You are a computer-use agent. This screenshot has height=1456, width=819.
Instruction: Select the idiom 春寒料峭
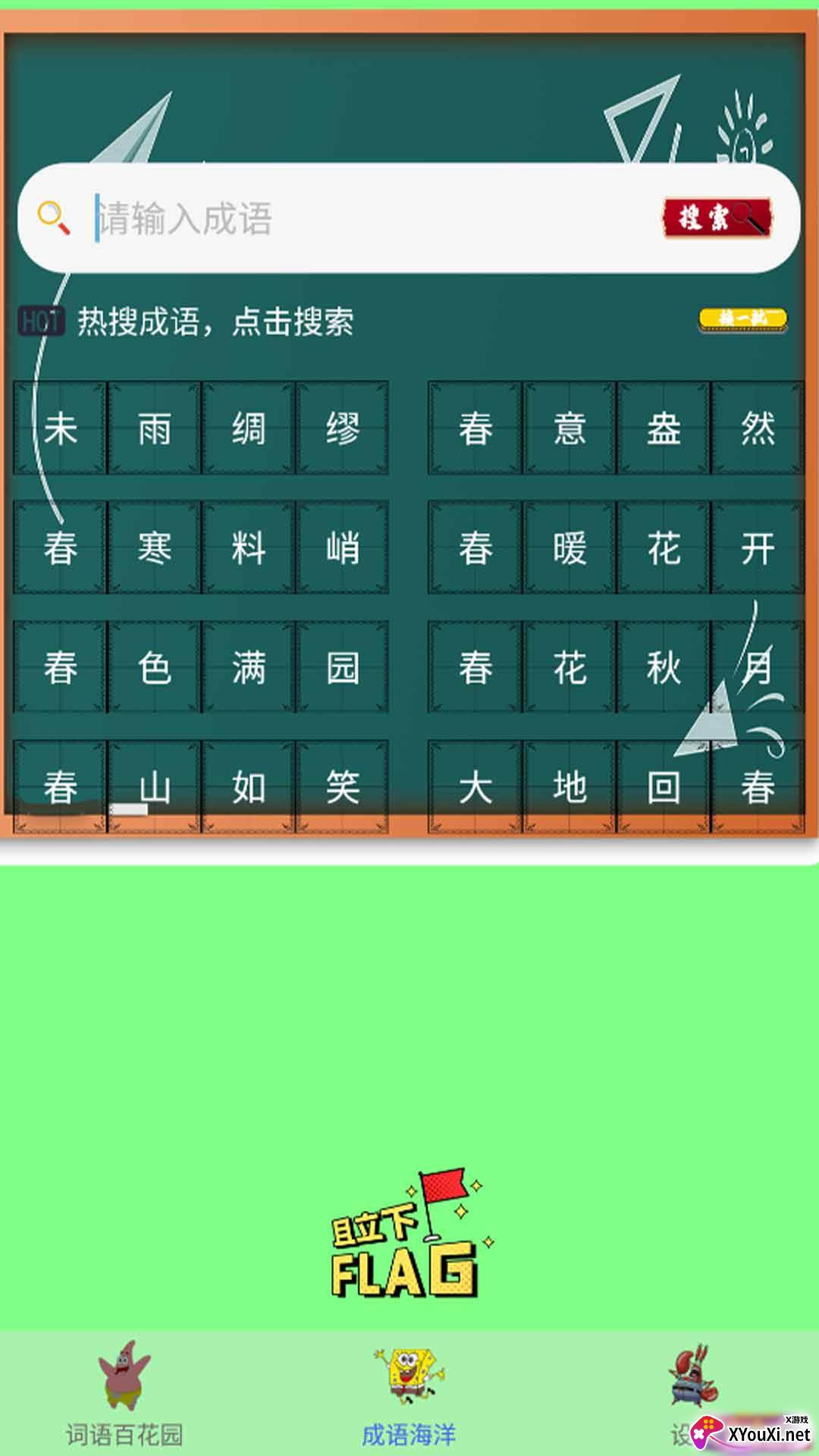point(201,548)
